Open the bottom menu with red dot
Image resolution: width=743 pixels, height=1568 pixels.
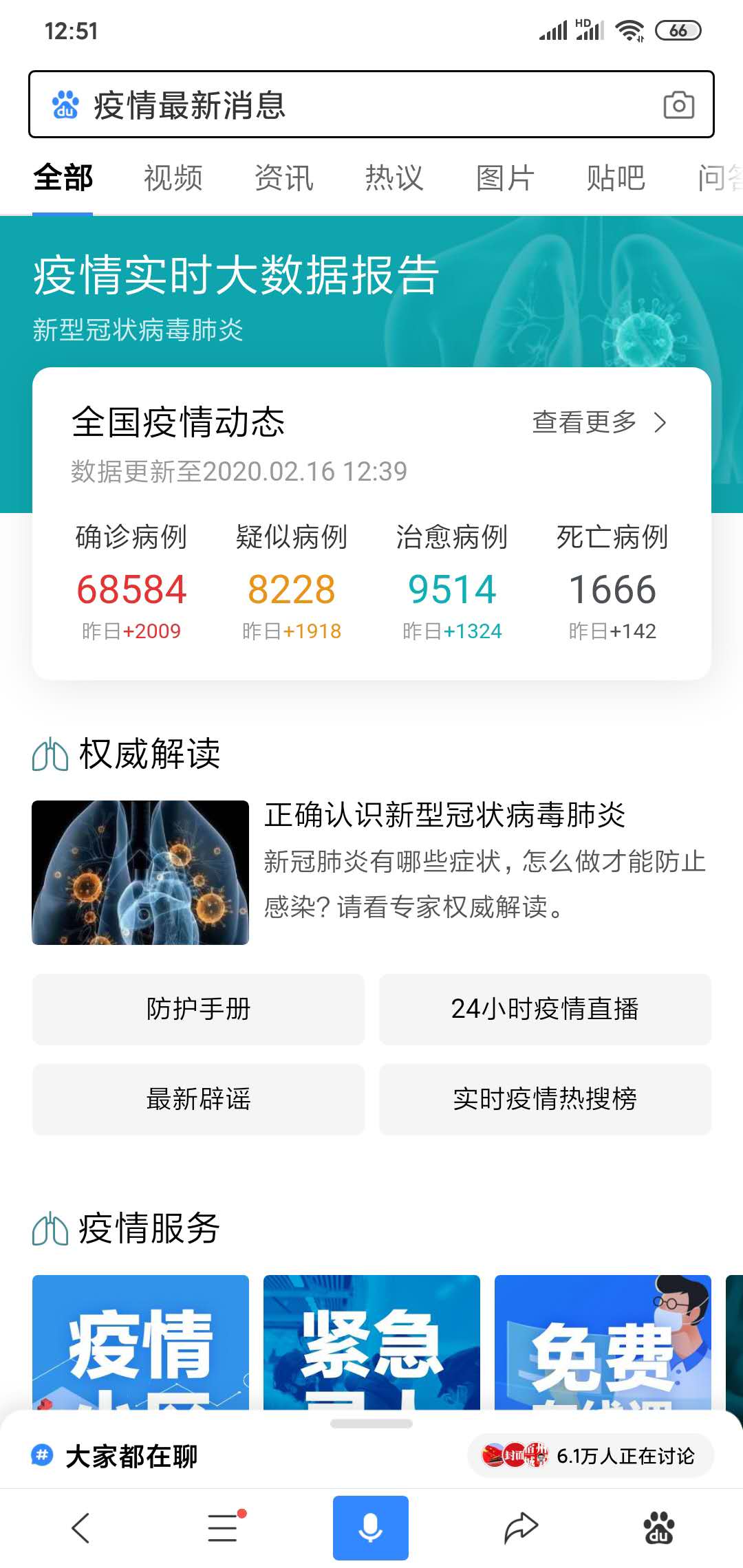[224, 1528]
